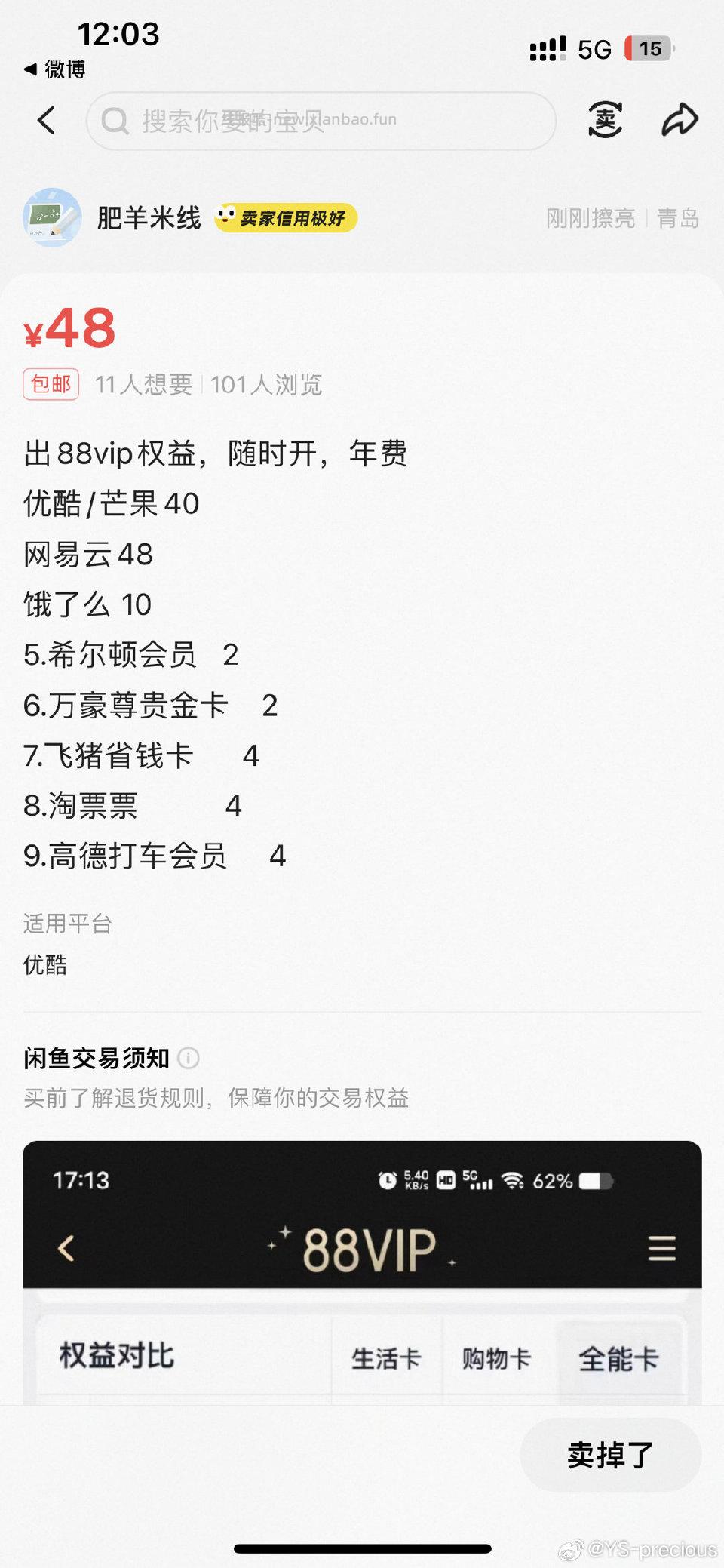Tap the back arrow to leave the listing
Image resolution: width=724 pixels, height=1568 pixels.
47,118
